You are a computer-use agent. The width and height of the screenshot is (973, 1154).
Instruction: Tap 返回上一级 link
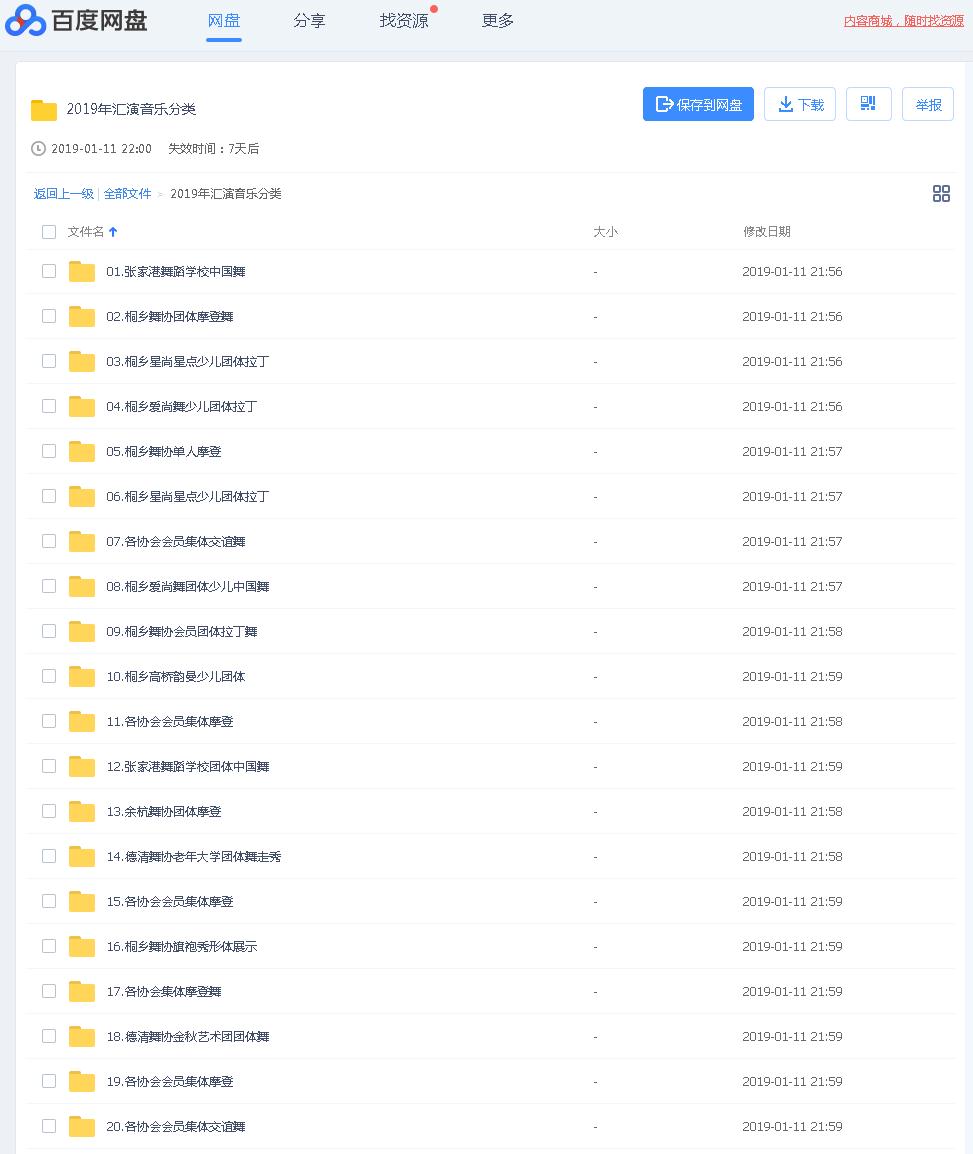coord(64,194)
